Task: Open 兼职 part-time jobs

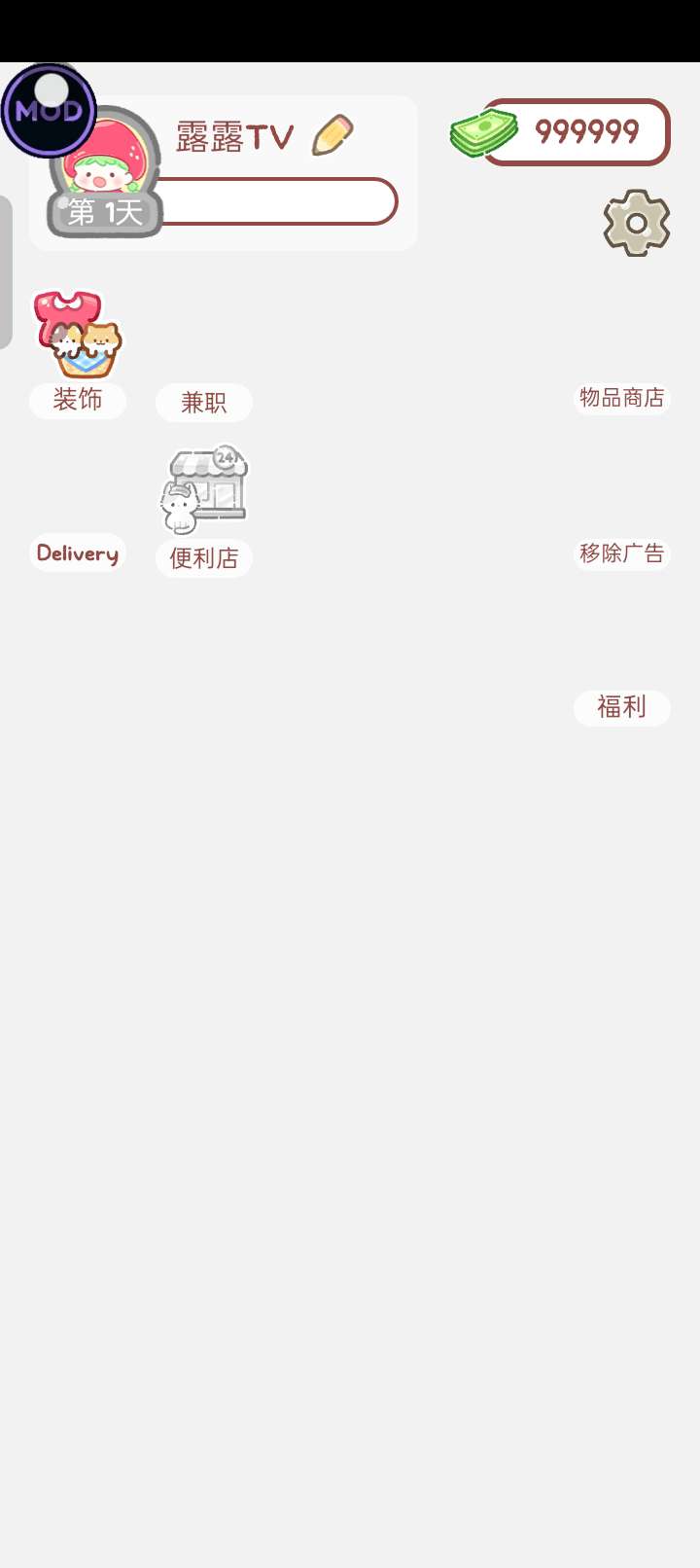Action: point(204,402)
